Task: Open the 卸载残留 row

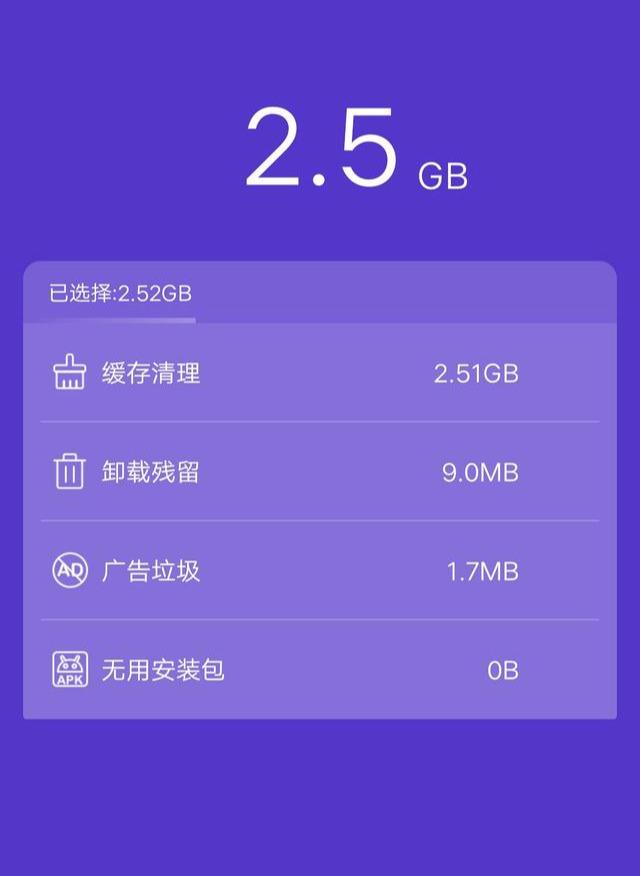Action: pos(320,472)
